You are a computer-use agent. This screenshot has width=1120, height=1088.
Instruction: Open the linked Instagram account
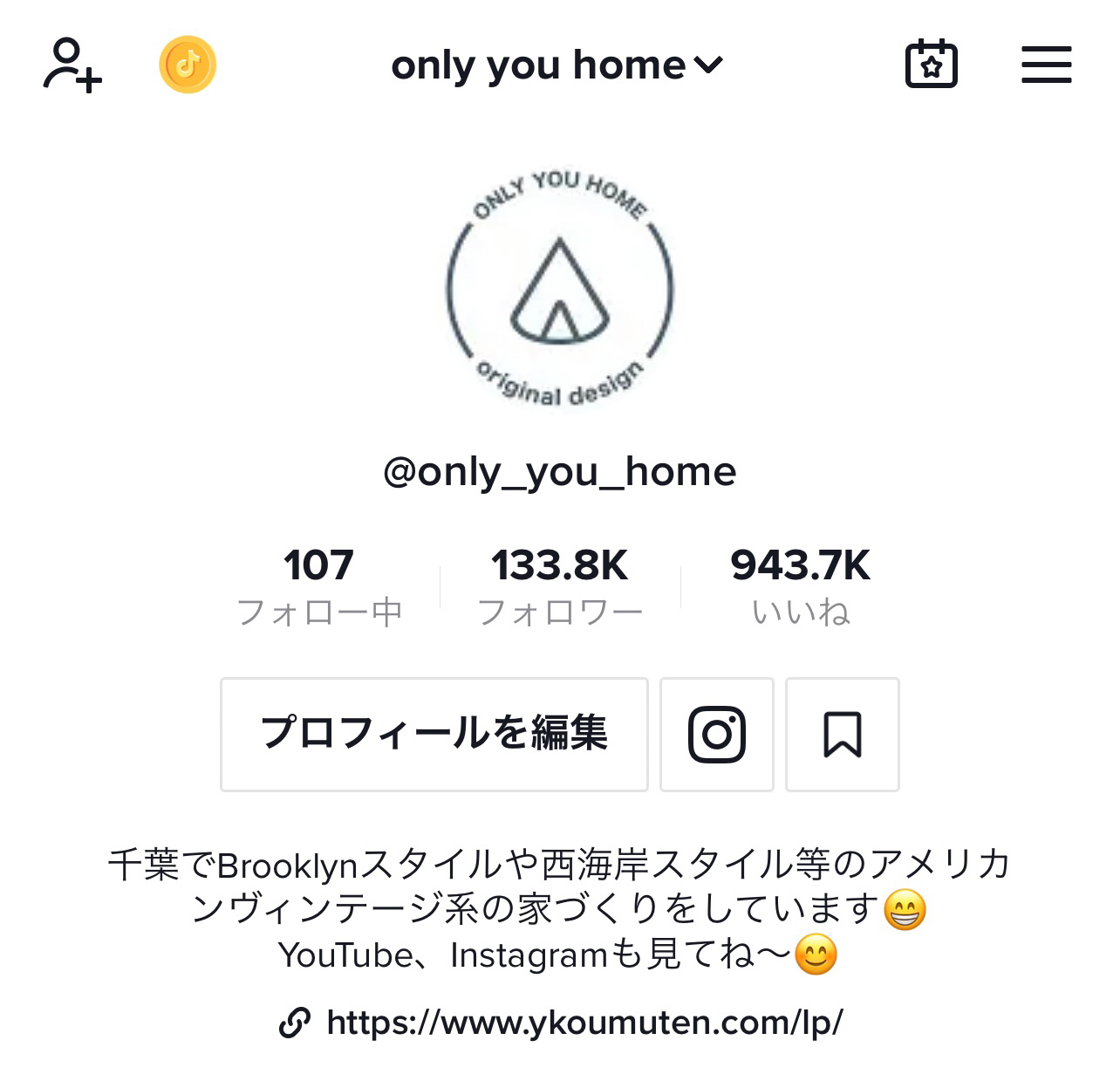point(717,734)
